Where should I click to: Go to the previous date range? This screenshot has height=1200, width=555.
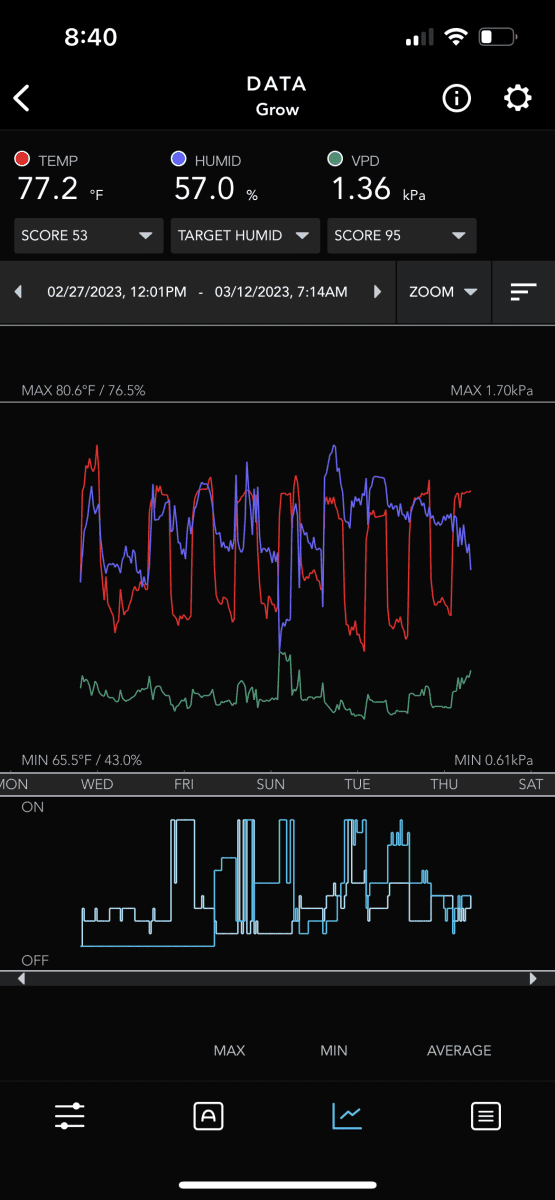(18, 292)
